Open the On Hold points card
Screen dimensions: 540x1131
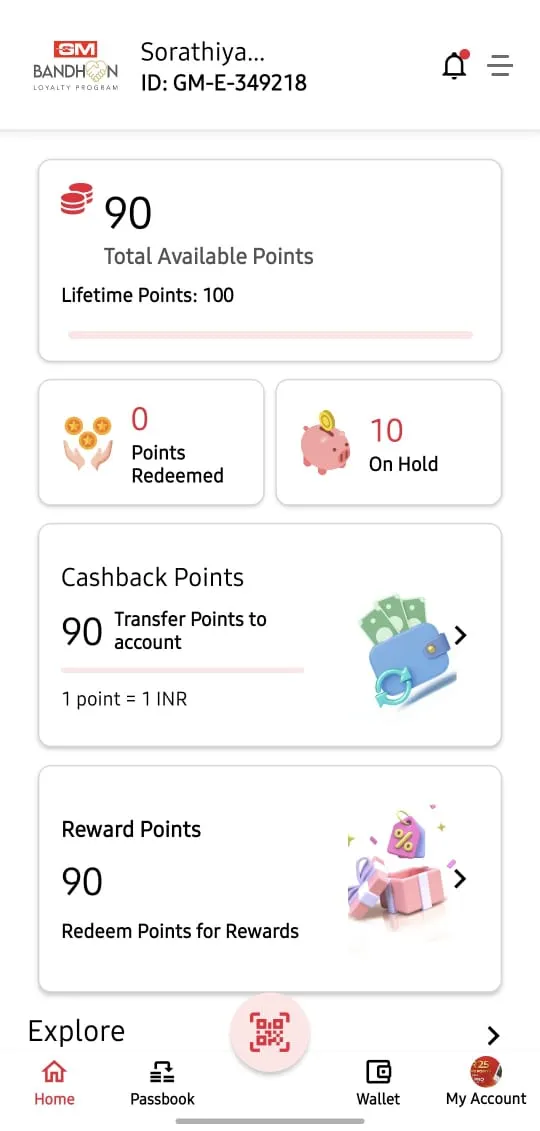click(x=389, y=442)
